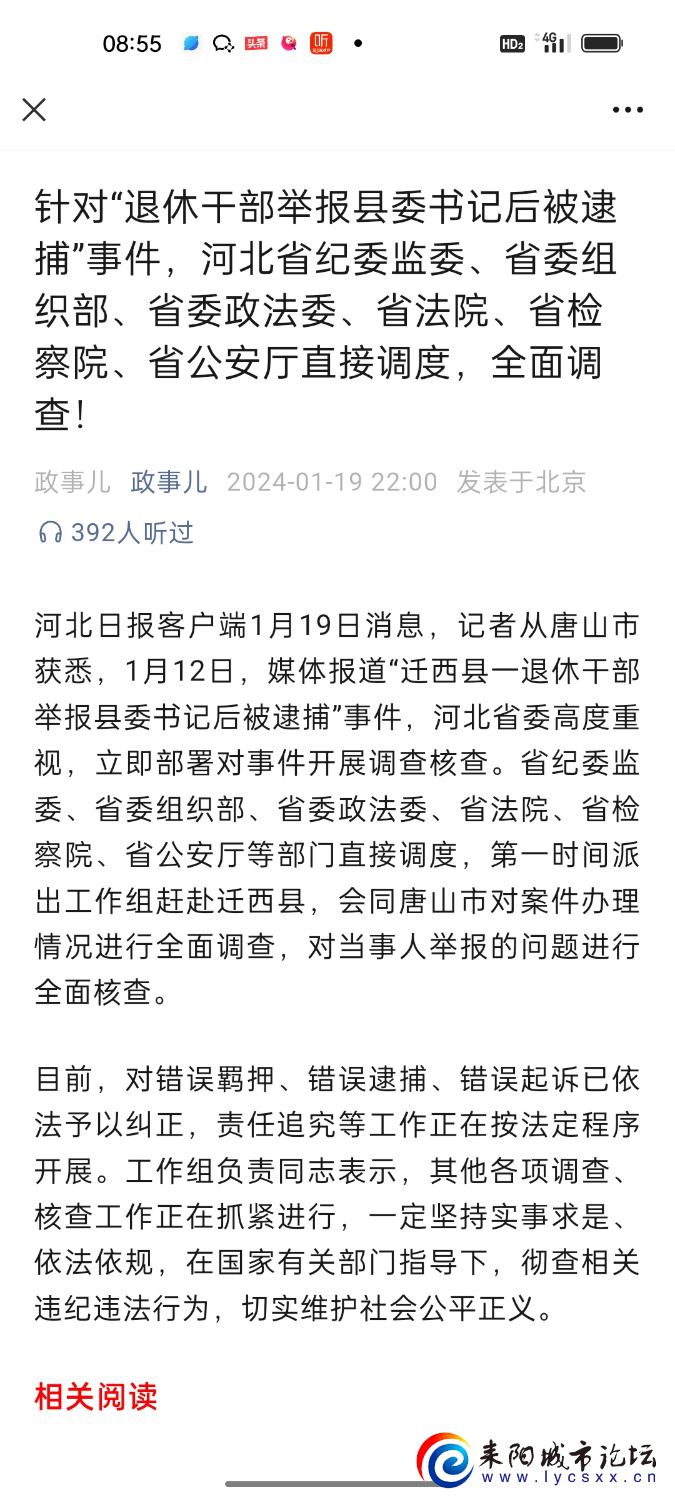Listen to the article via headphone icon
The width and height of the screenshot is (675, 1500).
[x=49, y=533]
